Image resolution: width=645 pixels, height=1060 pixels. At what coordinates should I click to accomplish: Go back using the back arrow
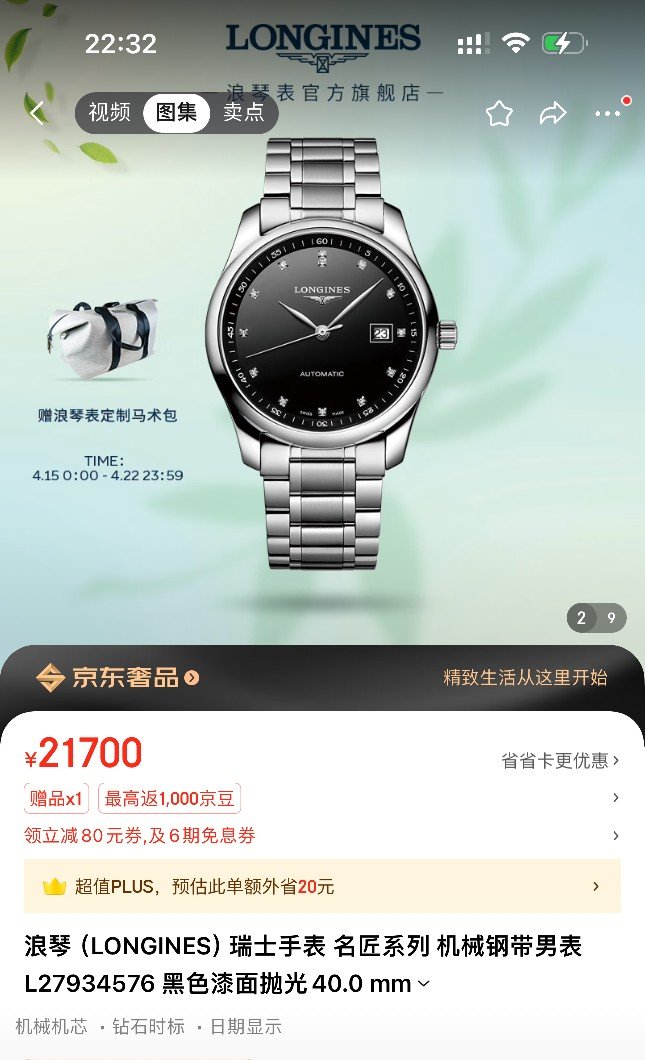[x=37, y=113]
